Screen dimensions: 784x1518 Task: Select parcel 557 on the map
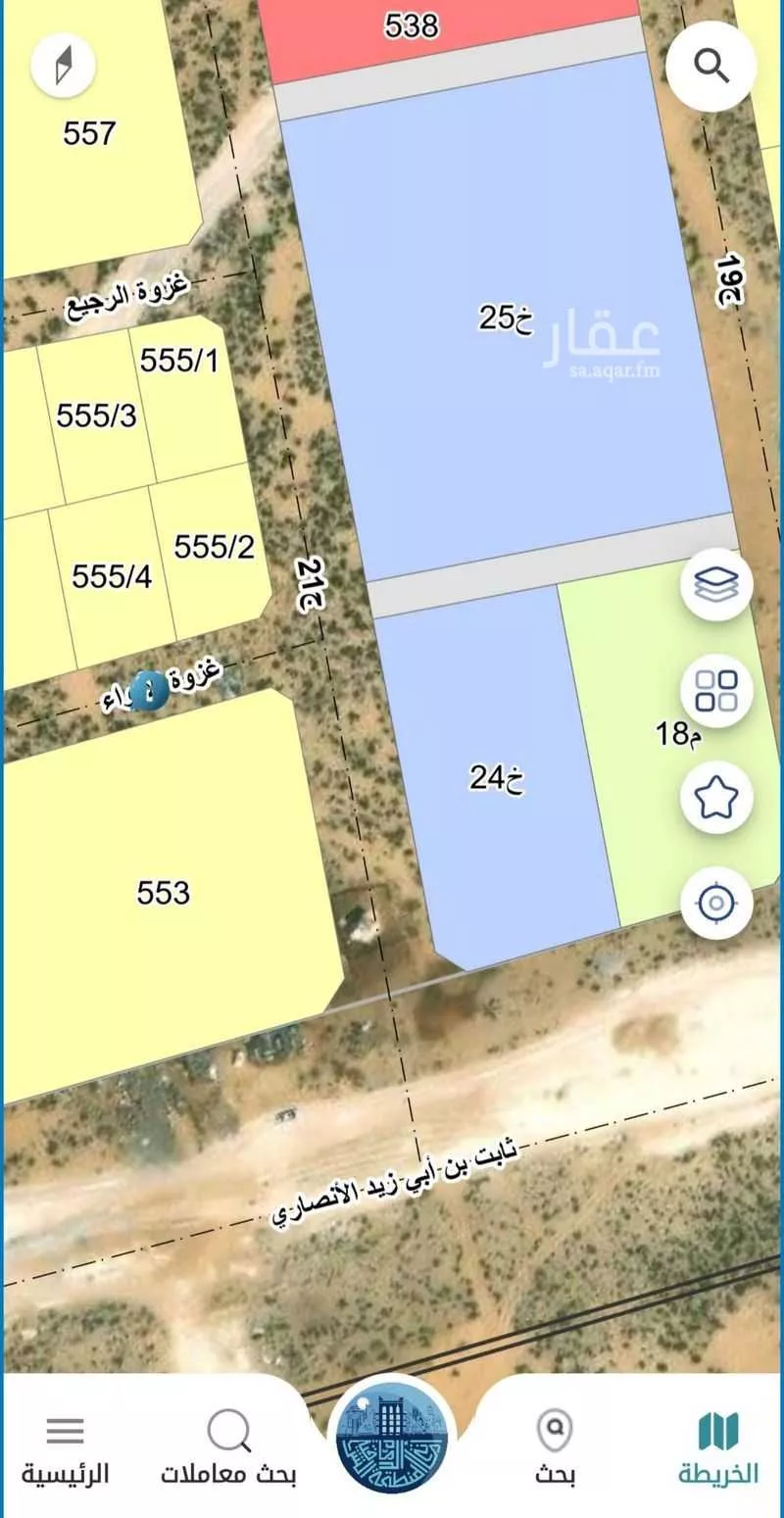(x=89, y=133)
